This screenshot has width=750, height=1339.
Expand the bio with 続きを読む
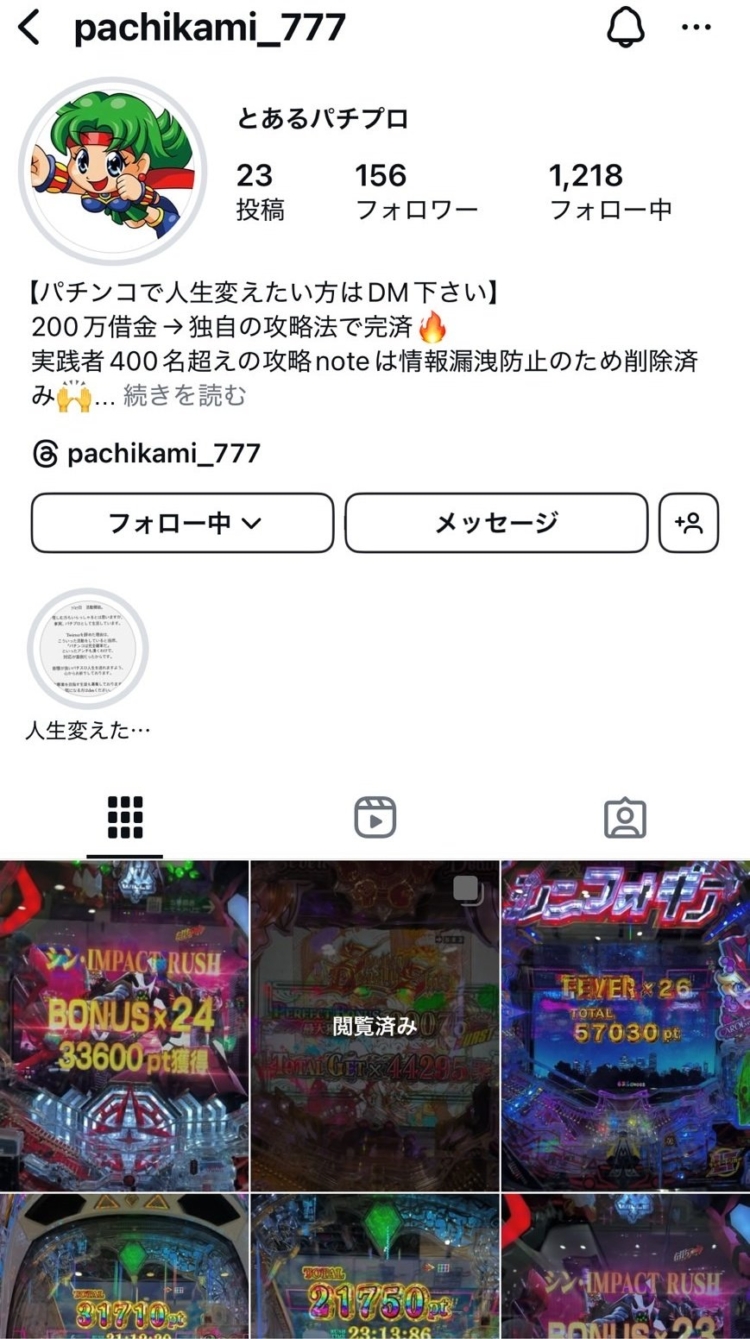pos(184,396)
